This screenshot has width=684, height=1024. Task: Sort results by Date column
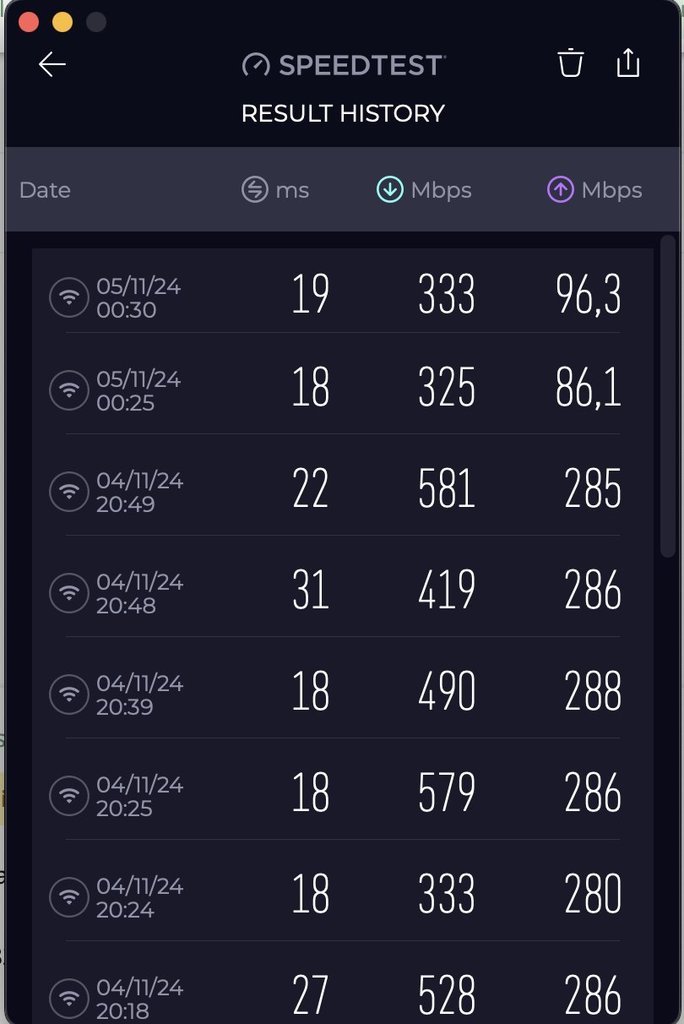coord(45,190)
